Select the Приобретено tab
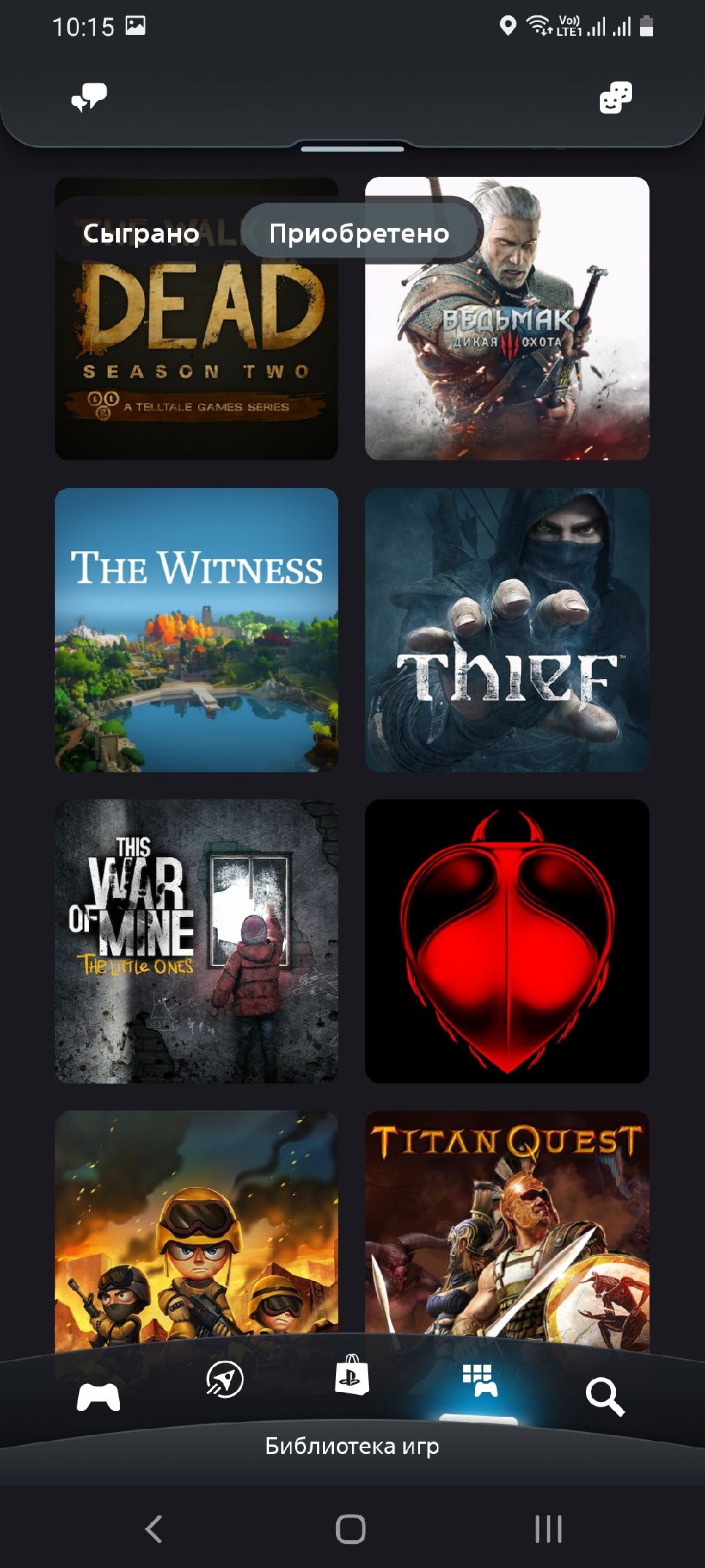The height and width of the screenshot is (1568, 705). 359,233
